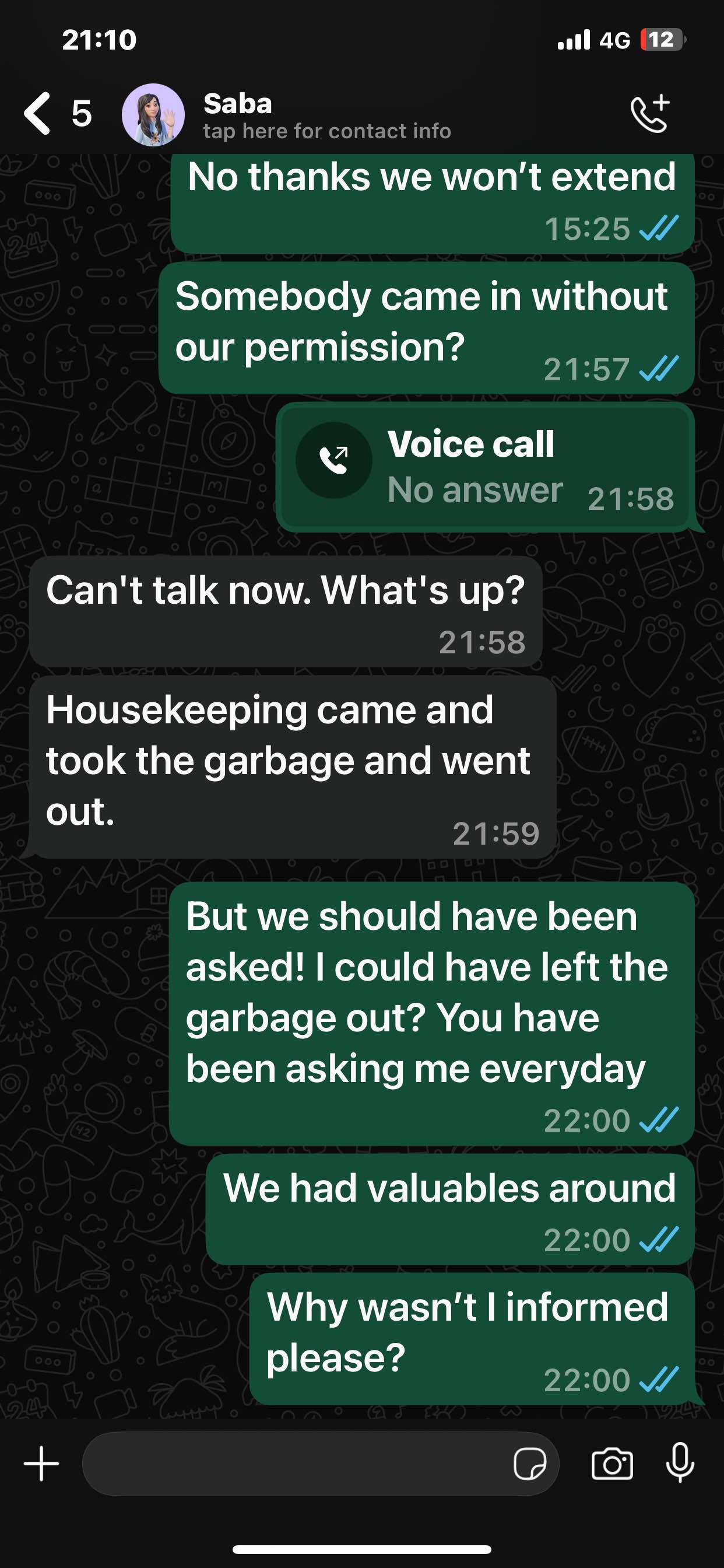Go back to the chats list
The height and width of the screenshot is (1568, 724).
38,113
